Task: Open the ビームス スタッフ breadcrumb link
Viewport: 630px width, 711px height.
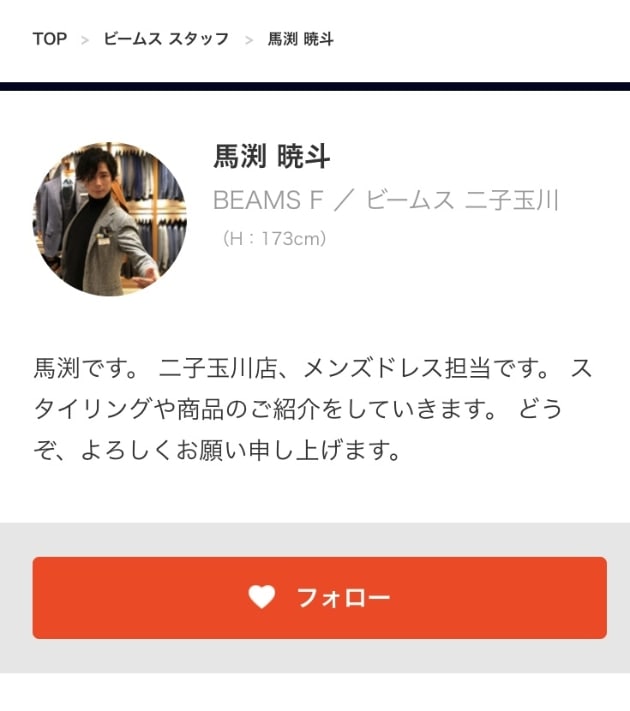Action: pyautogui.click(x=166, y=39)
